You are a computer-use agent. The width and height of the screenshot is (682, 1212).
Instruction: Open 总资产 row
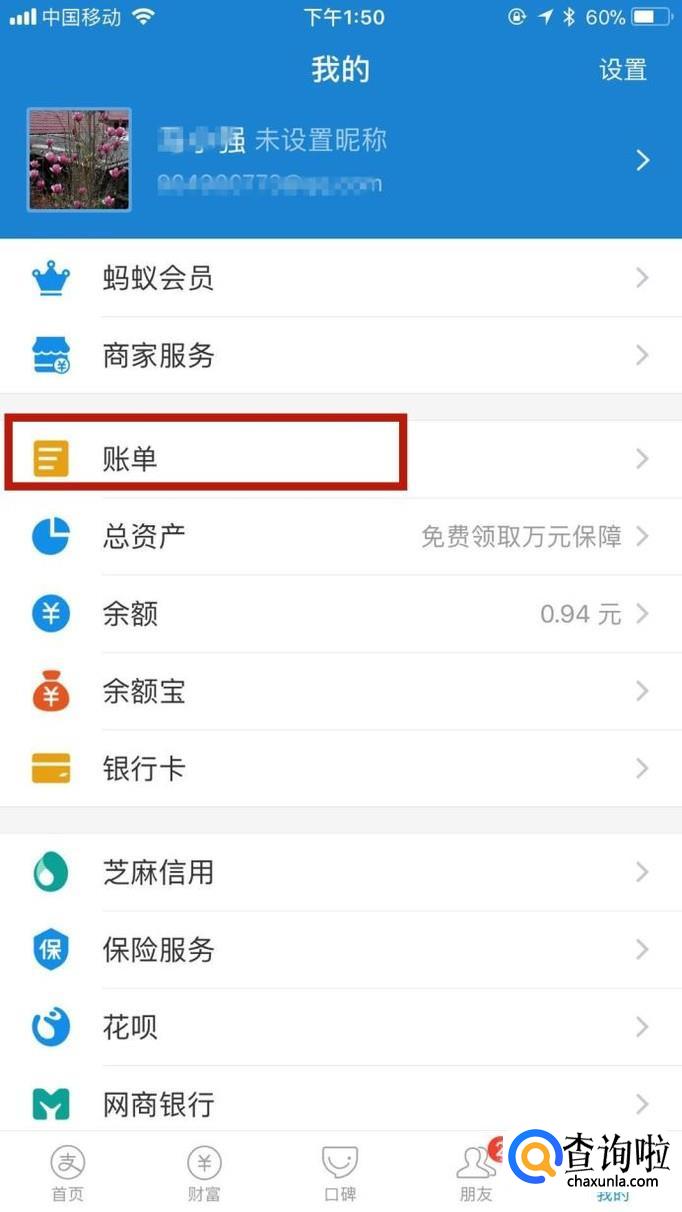click(340, 536)
